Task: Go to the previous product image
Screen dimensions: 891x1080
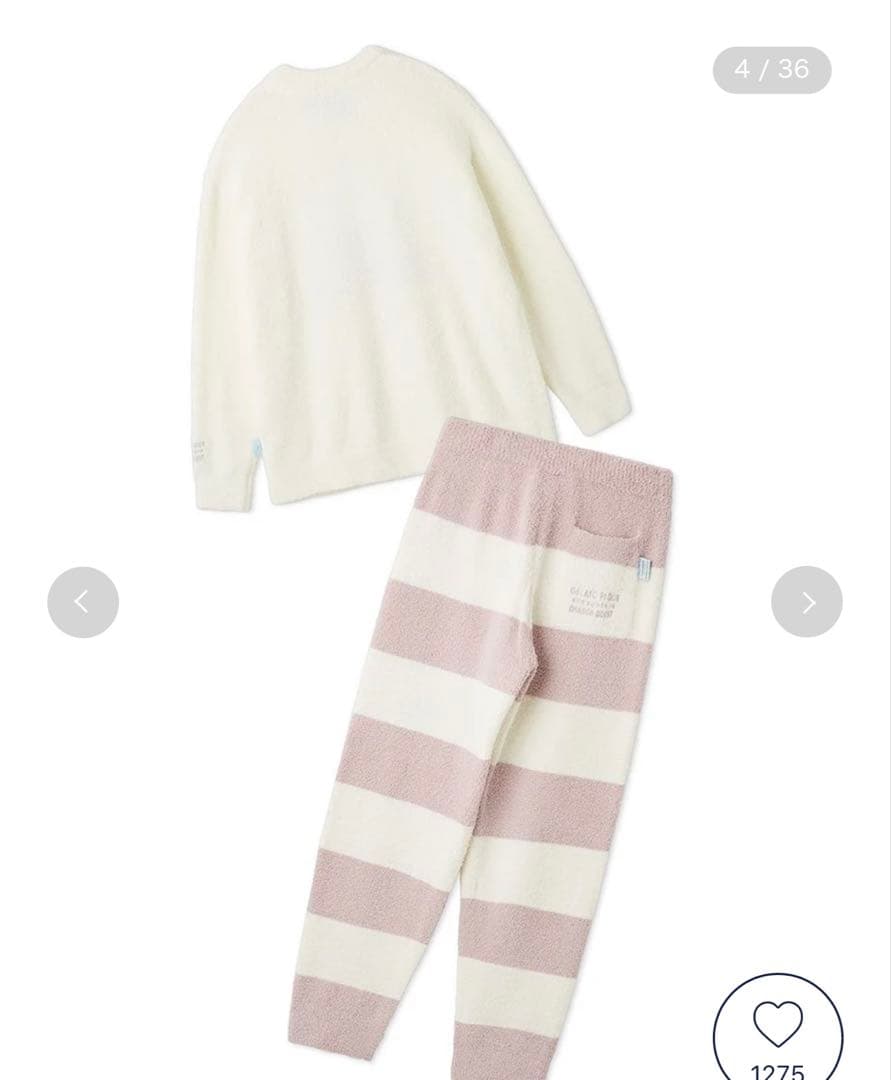Action: point(83,602)
